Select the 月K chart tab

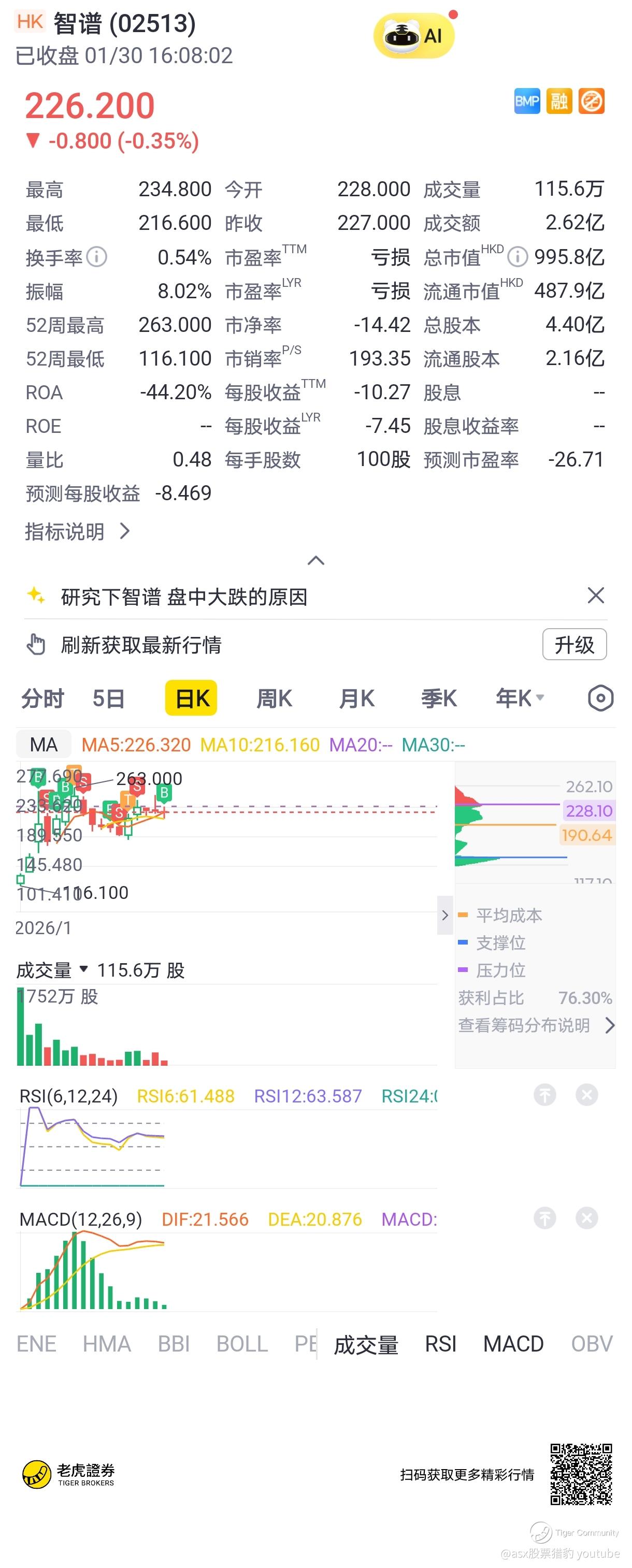[x=357, y=698]
